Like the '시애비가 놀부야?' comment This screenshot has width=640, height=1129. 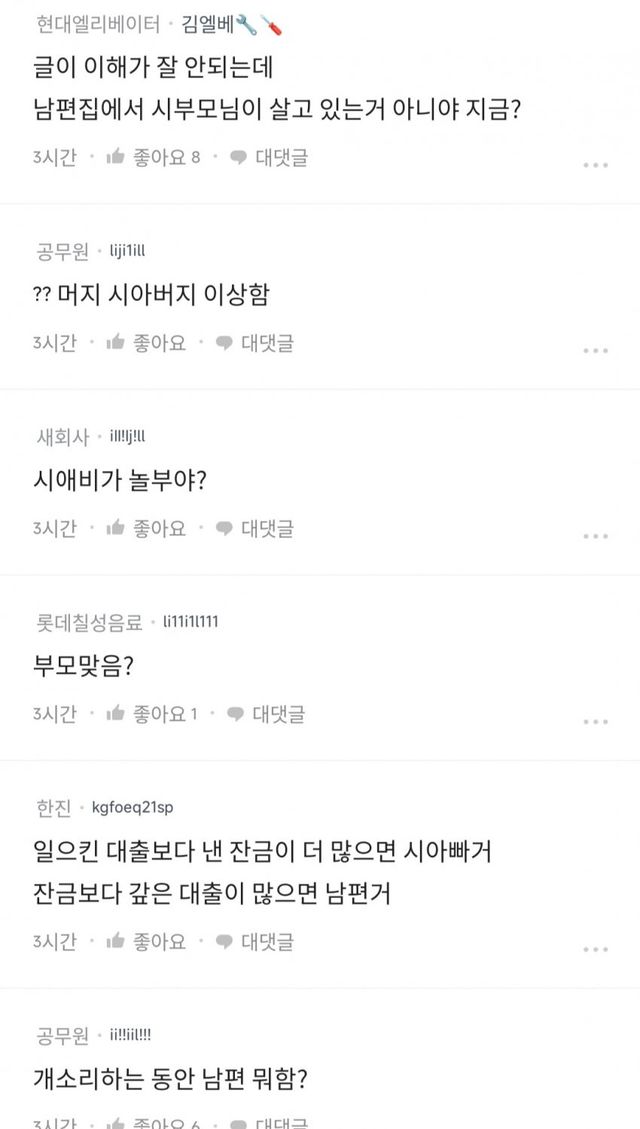[x=146, y=528]
